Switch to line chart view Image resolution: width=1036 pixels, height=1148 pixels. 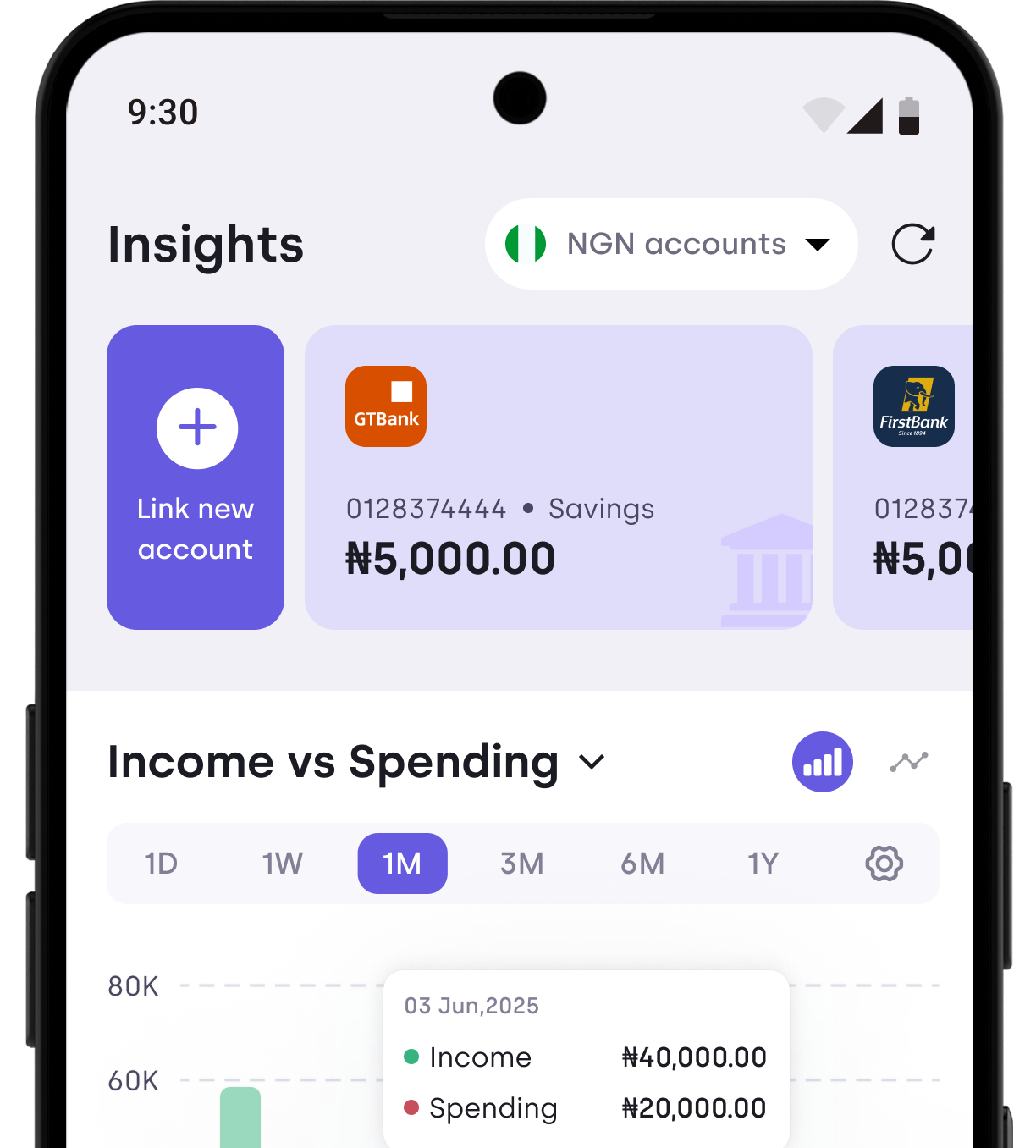coord(909,762)
